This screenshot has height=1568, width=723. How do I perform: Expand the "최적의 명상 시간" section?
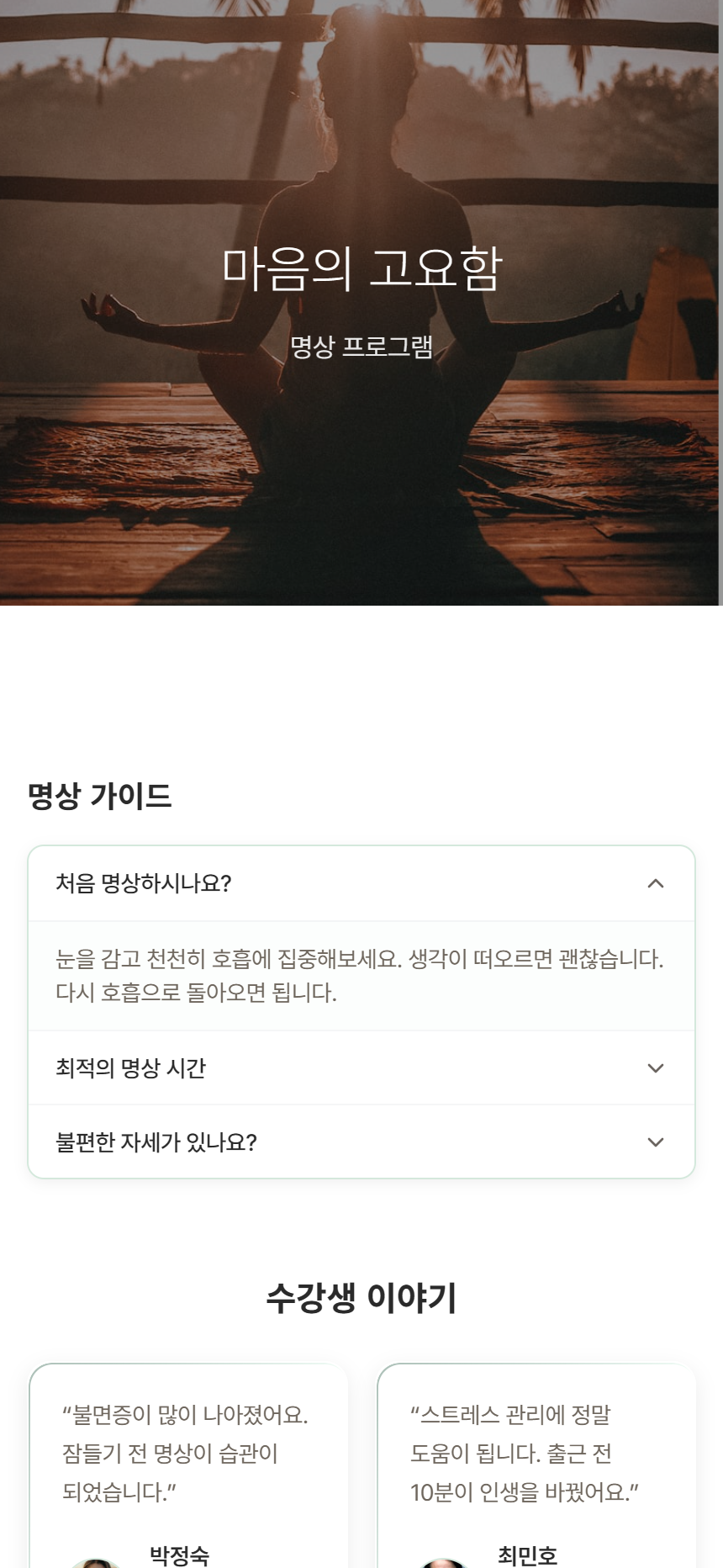click(x=361, y=1067)
